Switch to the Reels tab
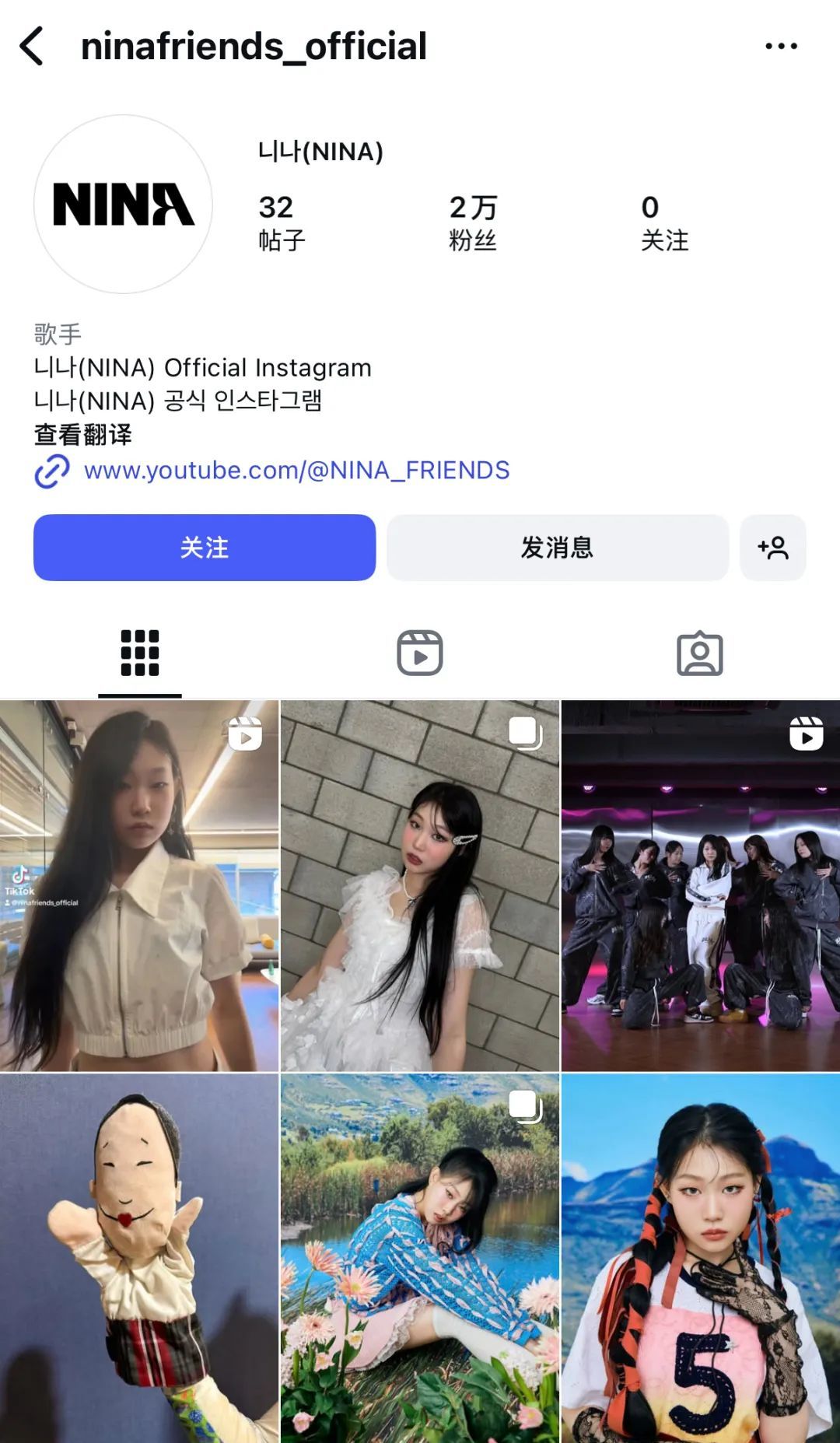The width and height of the screenshot is (840, 1443). (x=420, y=653)
